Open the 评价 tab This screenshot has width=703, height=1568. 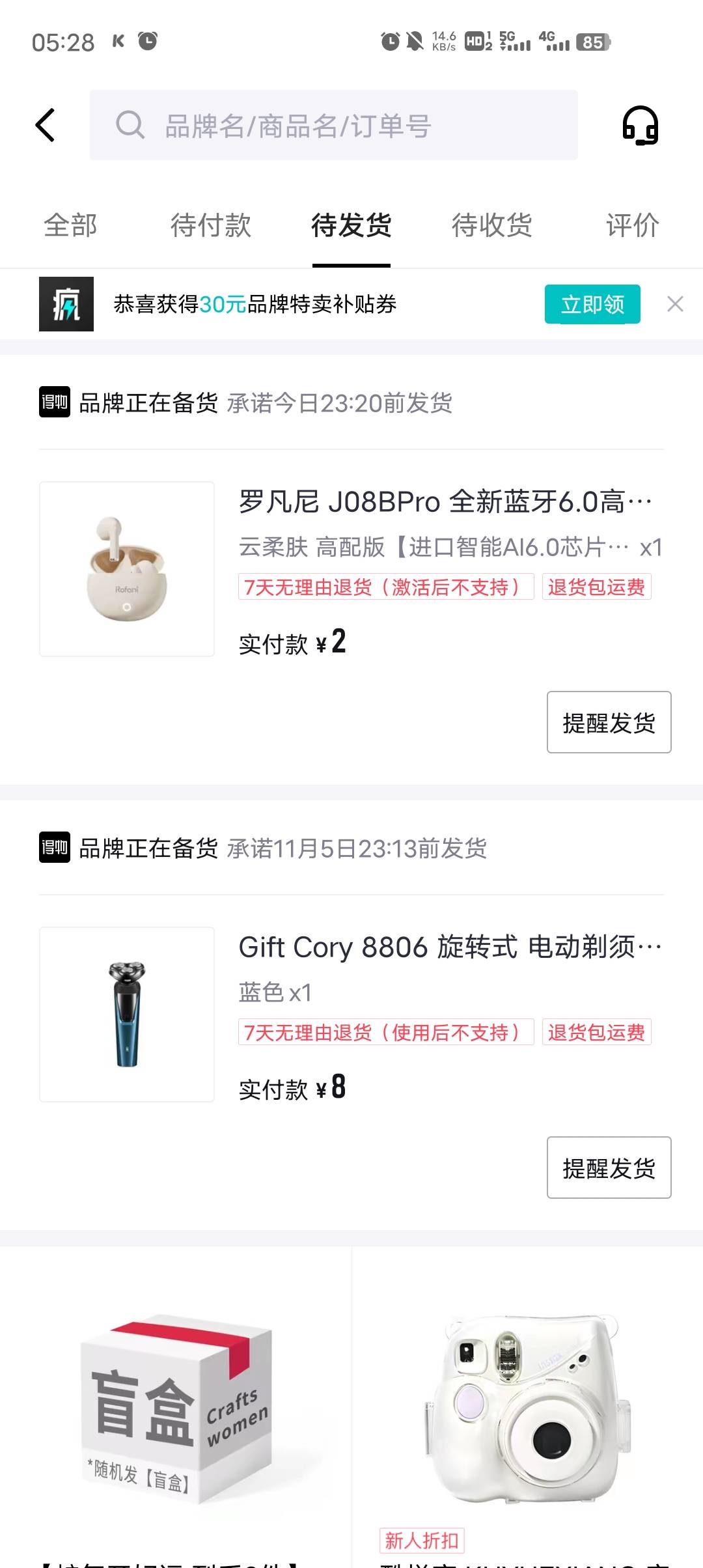632,226
